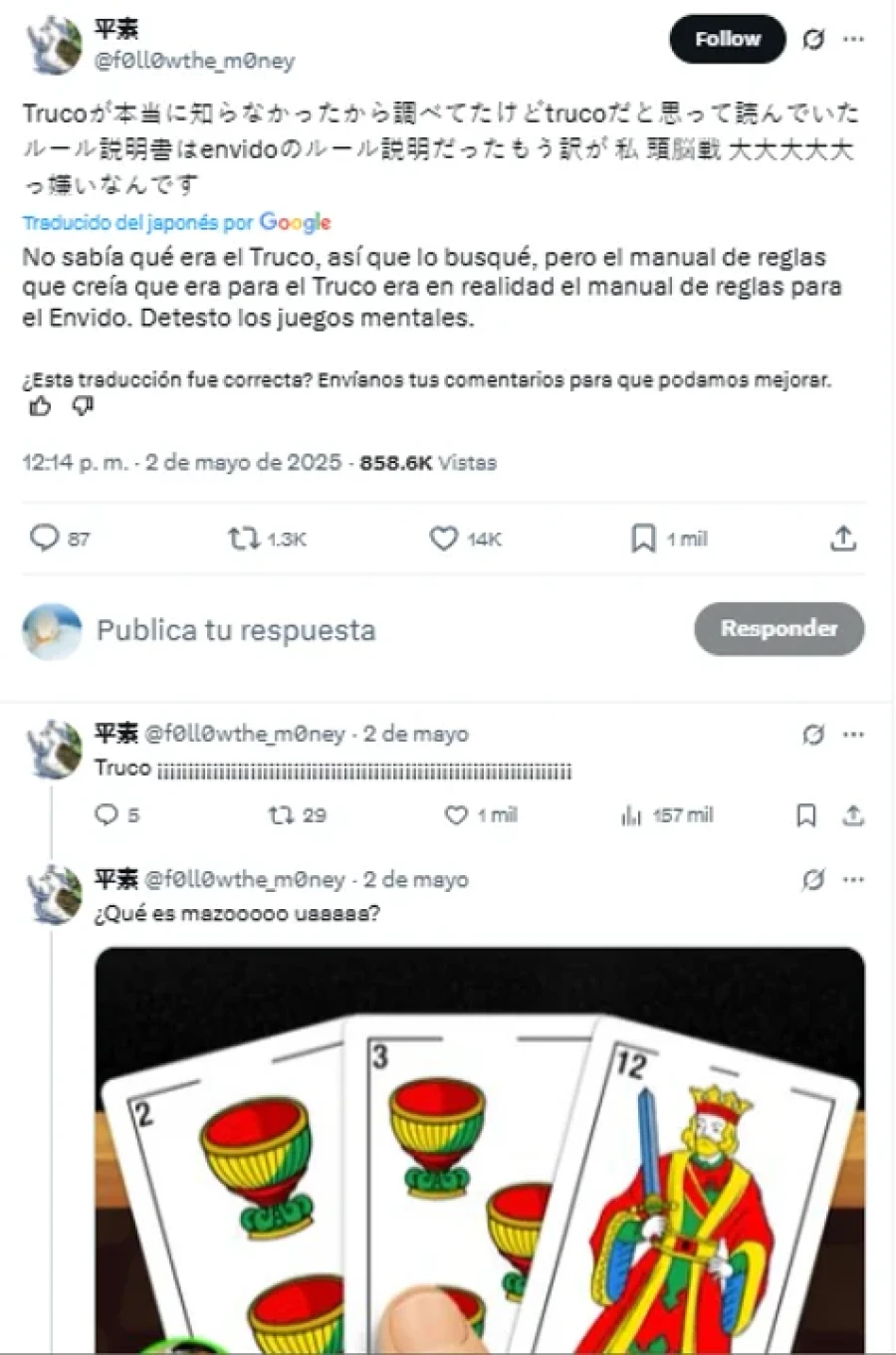Open the main post's overflow menu
The image size is (896, 1355).
point(853,40)
